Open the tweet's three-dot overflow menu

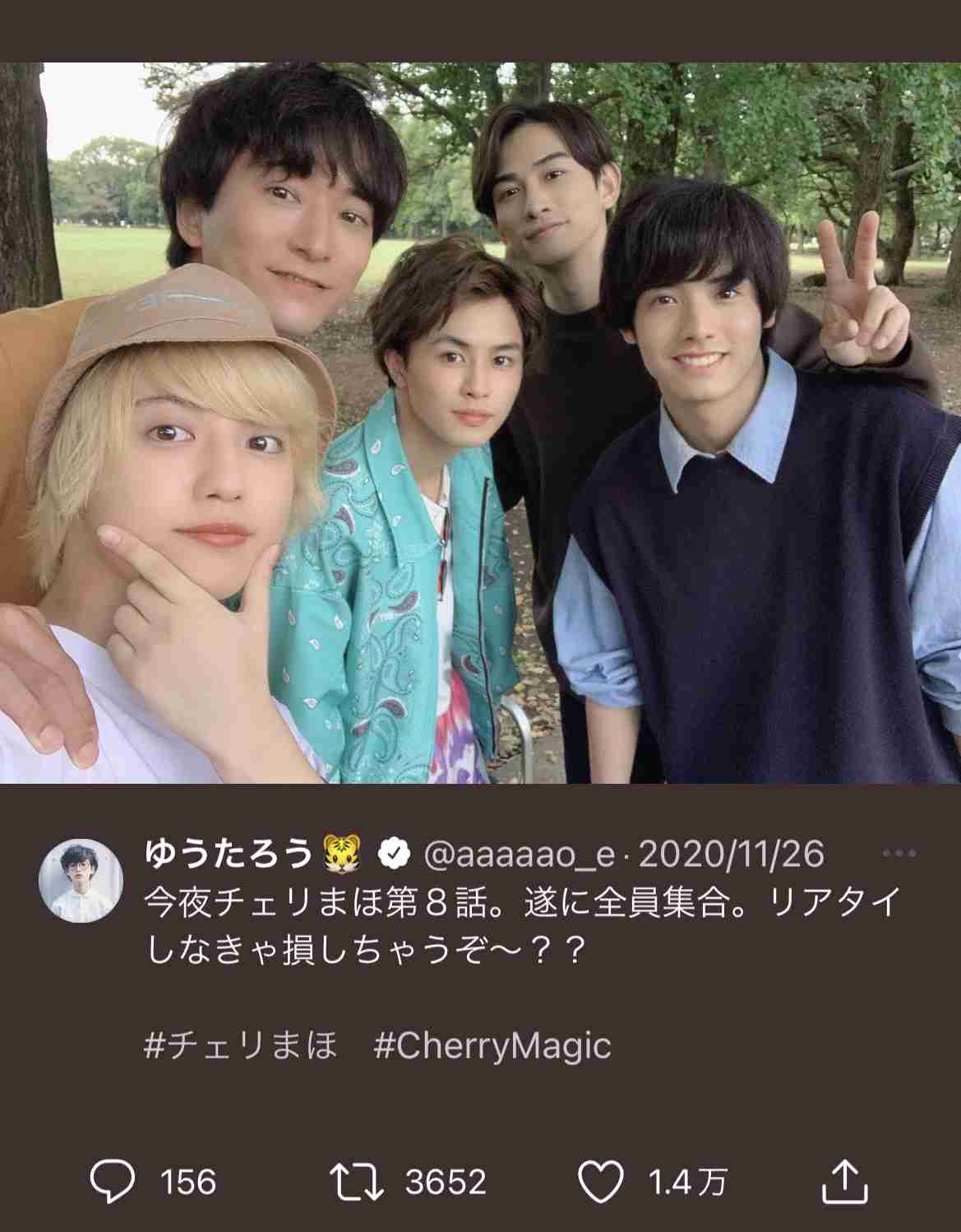pos(898,854)
